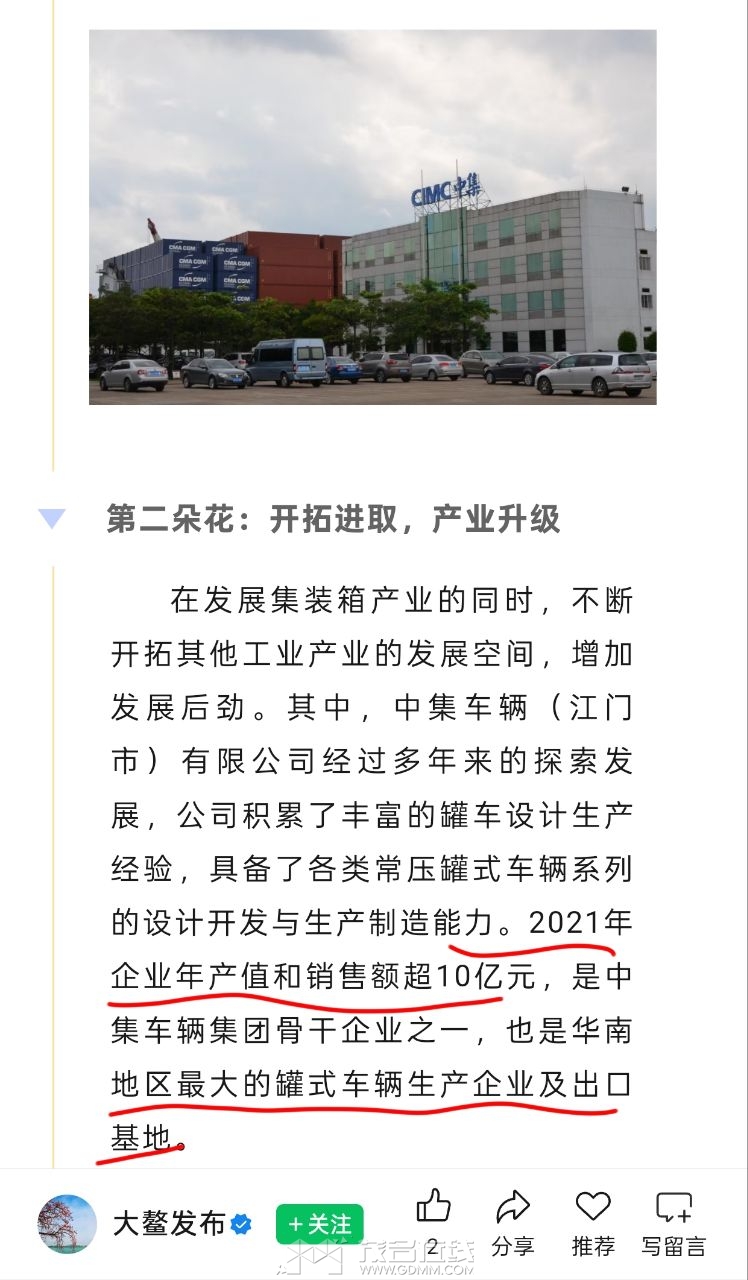Follow 大鳌发布 with the 关注 button
This screenshot has height=1280, width=748.
click(x=320, y=1224)
